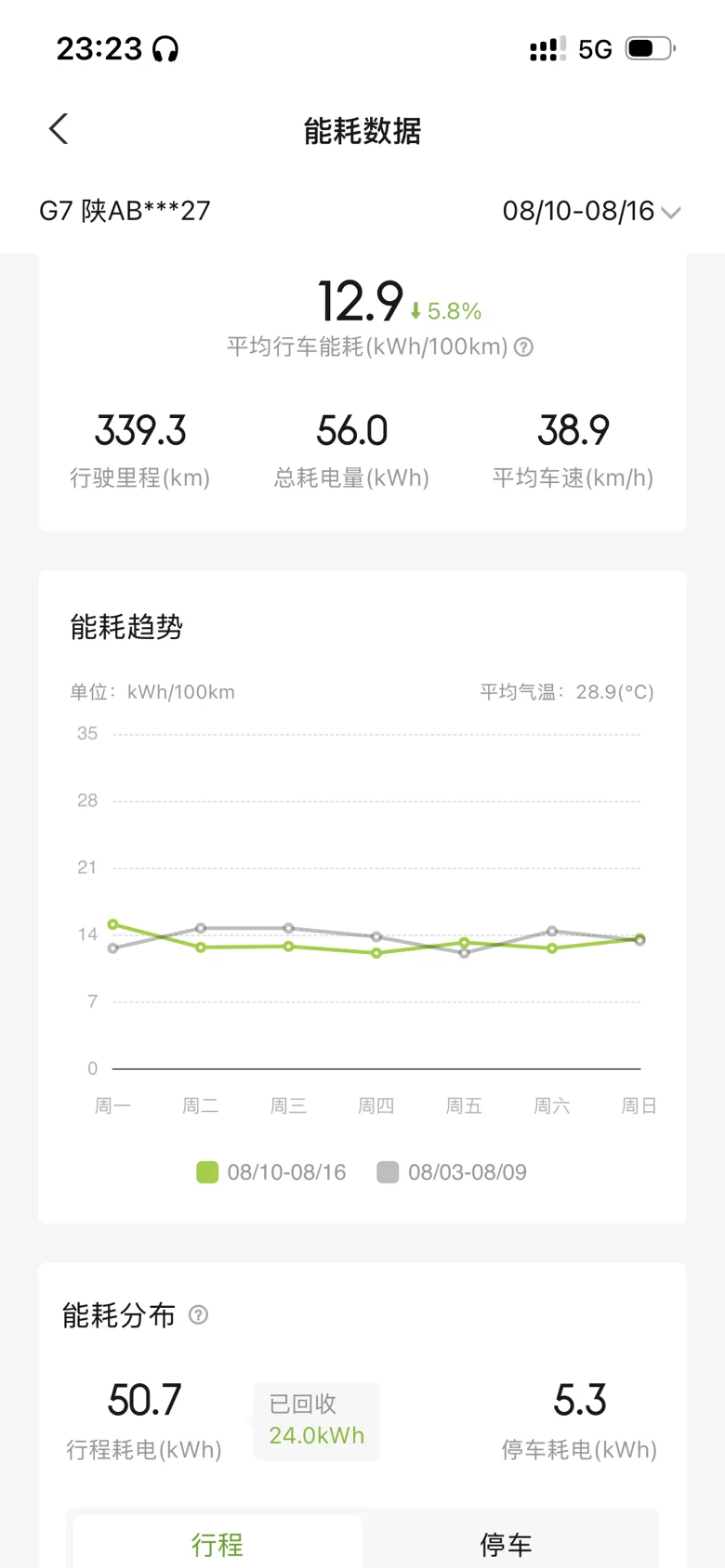Viewport: 725px width, 1568px height.
Task: Tap the help icon beside 平均行车能耗
Action: [x=524, y=347]
